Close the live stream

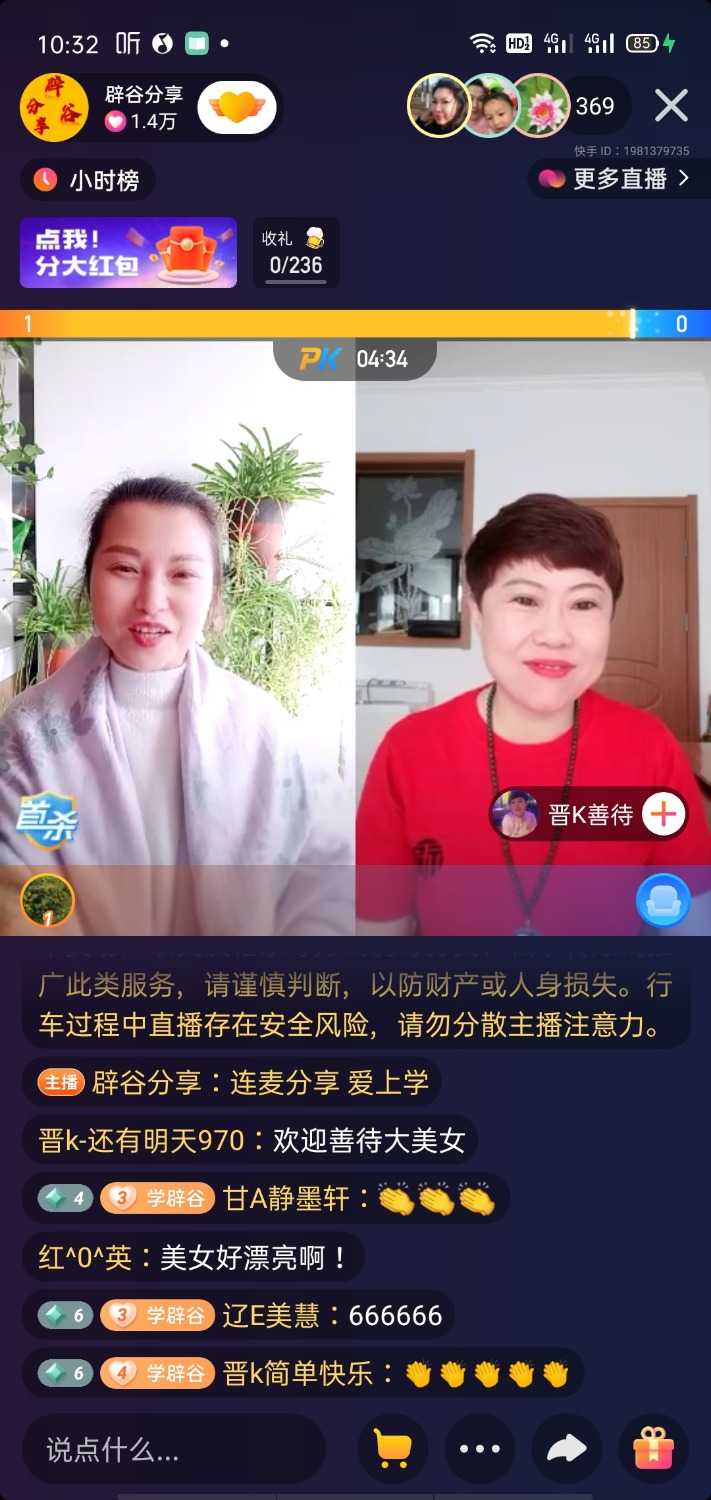click(670, 105)
